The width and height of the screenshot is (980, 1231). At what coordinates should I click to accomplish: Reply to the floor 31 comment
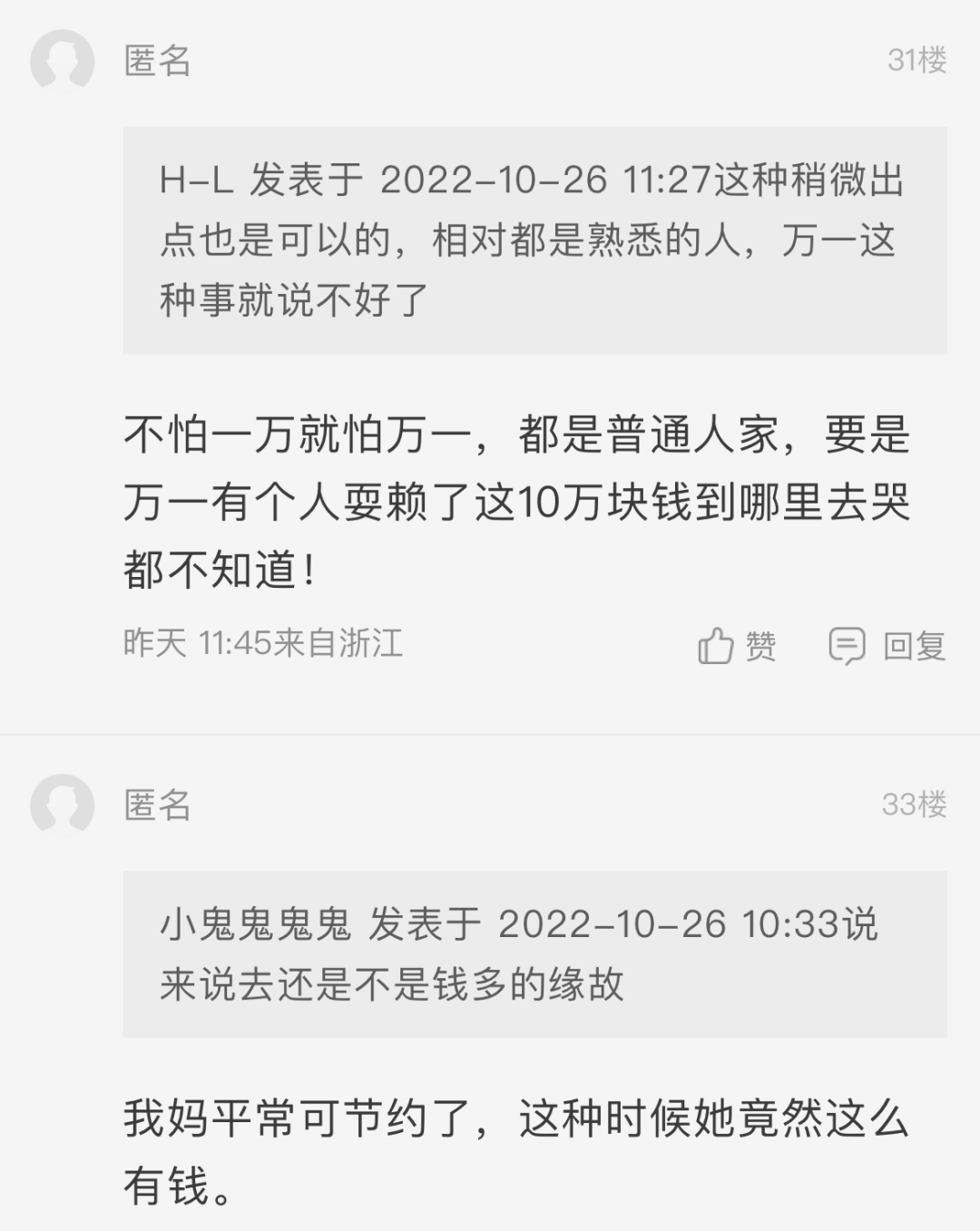pos(887,646)
